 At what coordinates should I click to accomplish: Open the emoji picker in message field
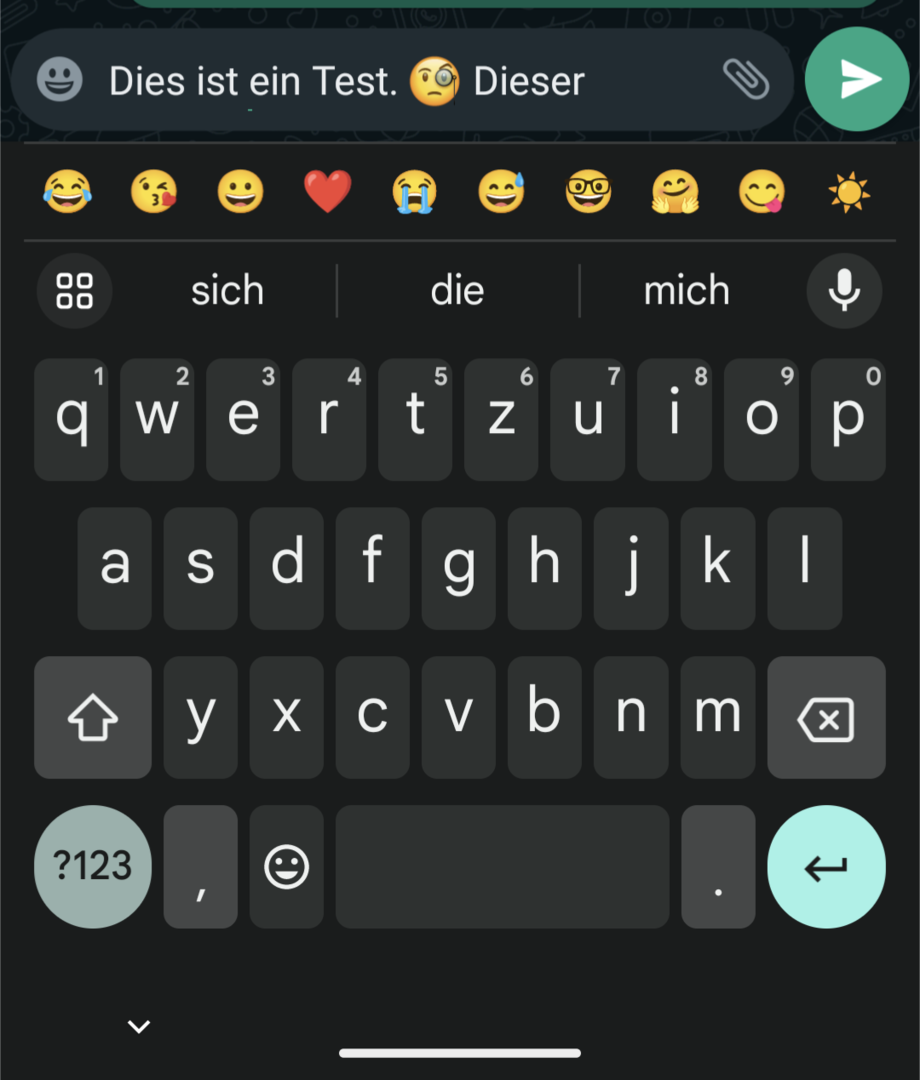click(60, 79)
